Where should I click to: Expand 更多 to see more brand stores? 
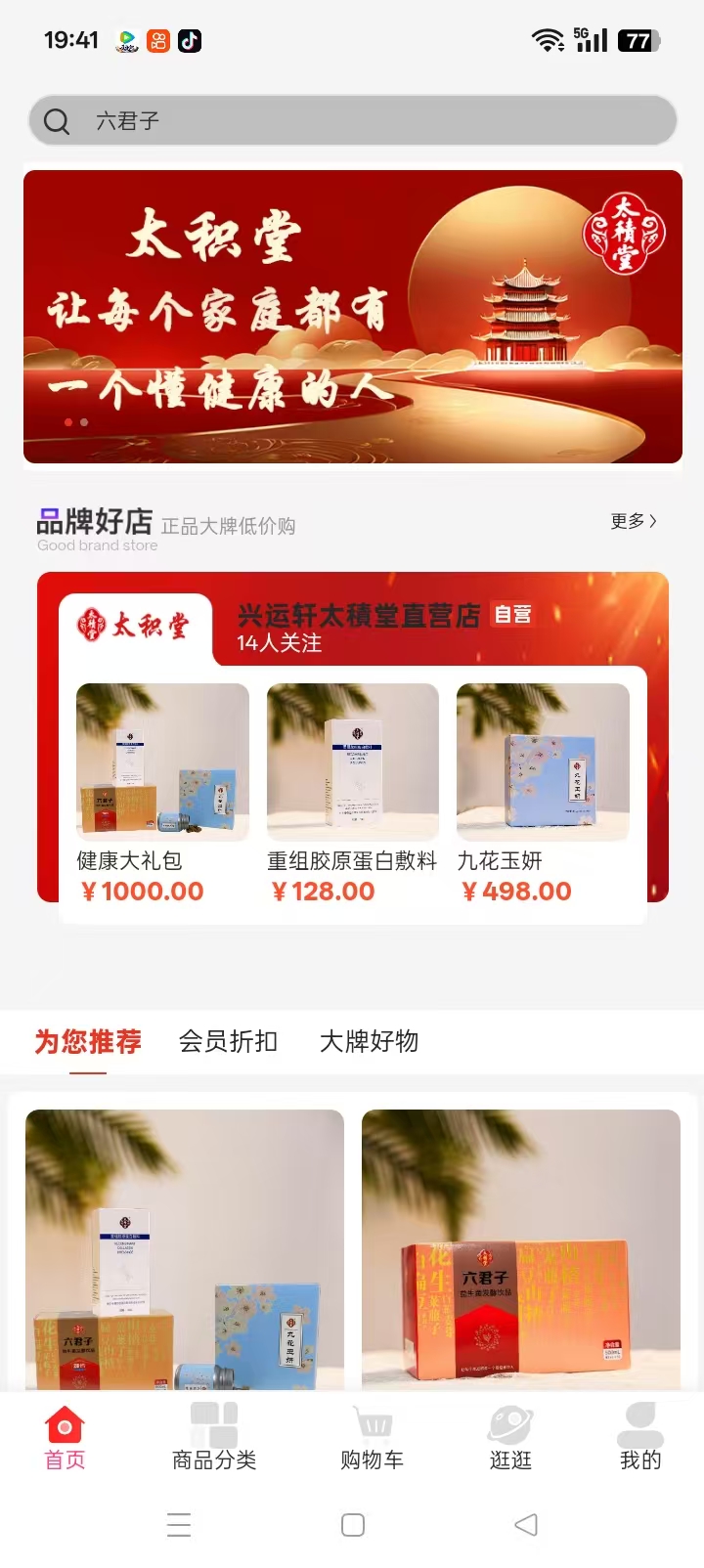(x=632, y=522)
